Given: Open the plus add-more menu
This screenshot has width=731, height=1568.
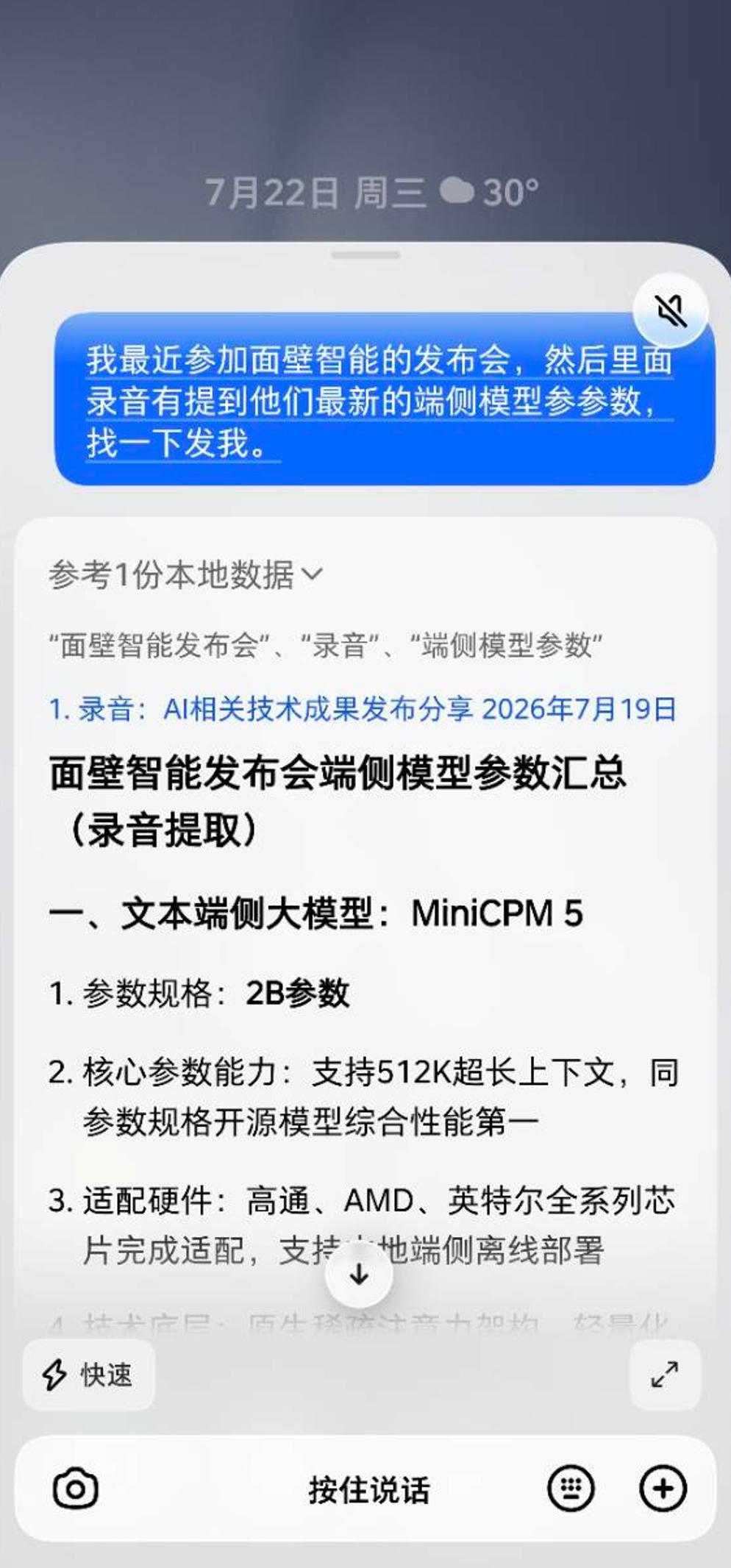Looking at the screenshot, I should pos(663,1489).
